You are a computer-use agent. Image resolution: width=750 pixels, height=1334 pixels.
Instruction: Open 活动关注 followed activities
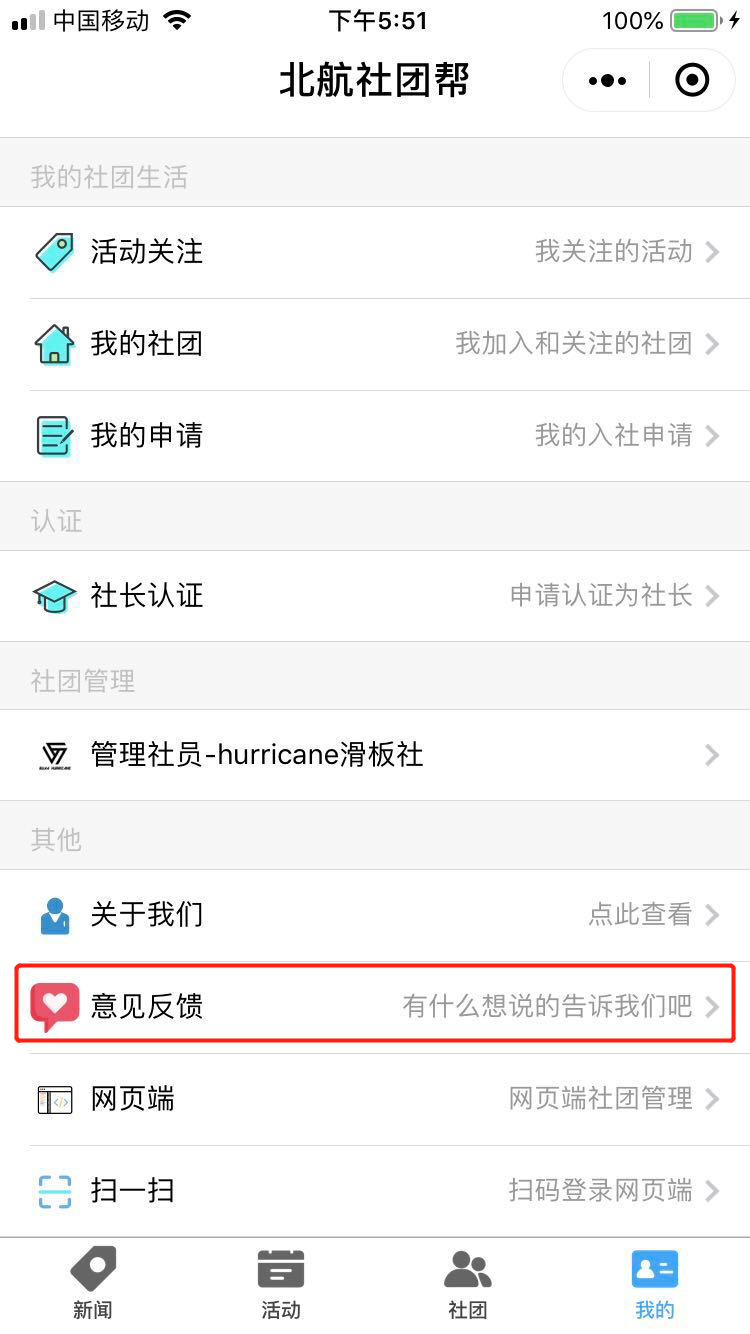(375, 252)
